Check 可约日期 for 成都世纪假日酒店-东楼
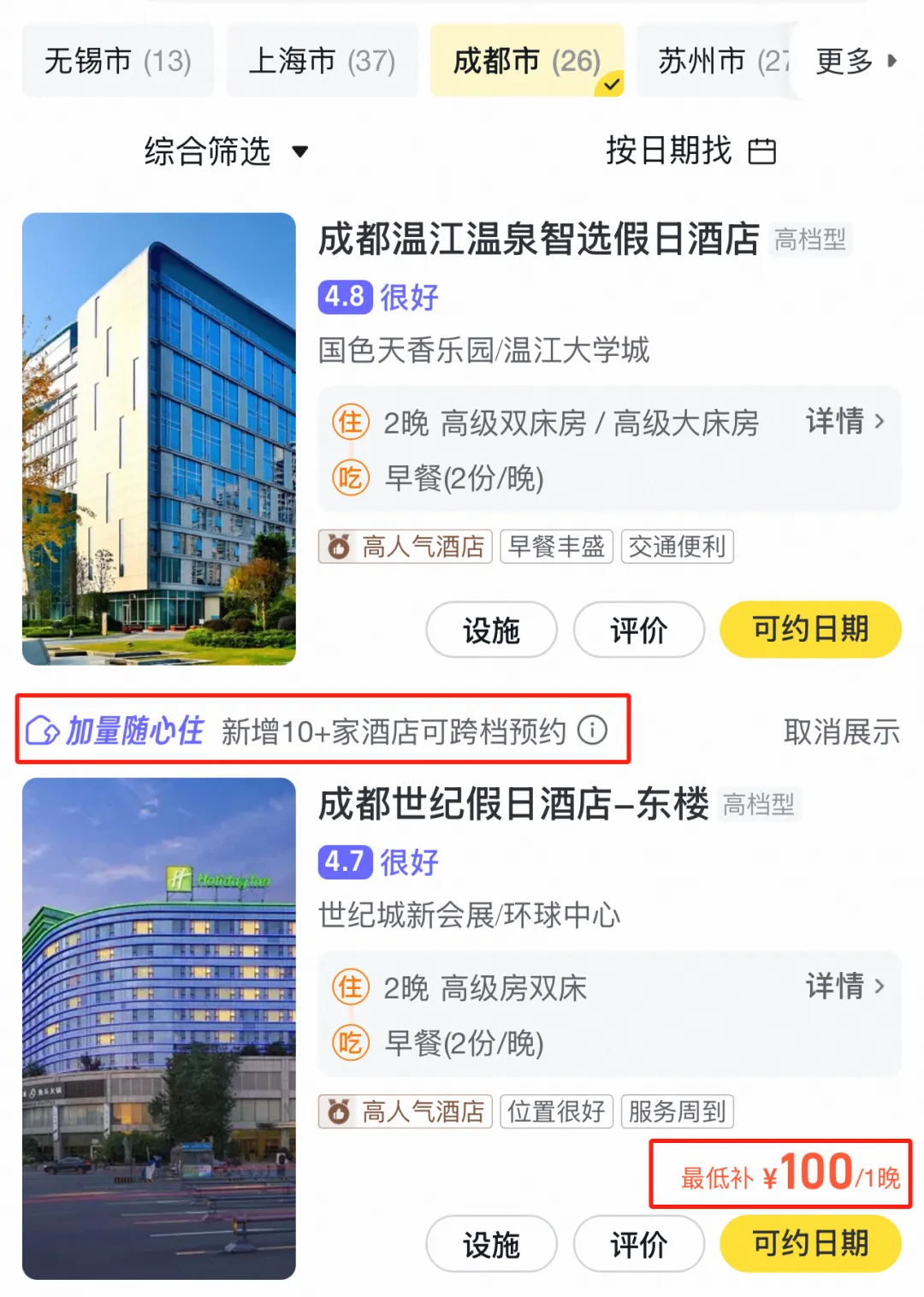Screen dimensions: 924x1297 (810, 1243)
